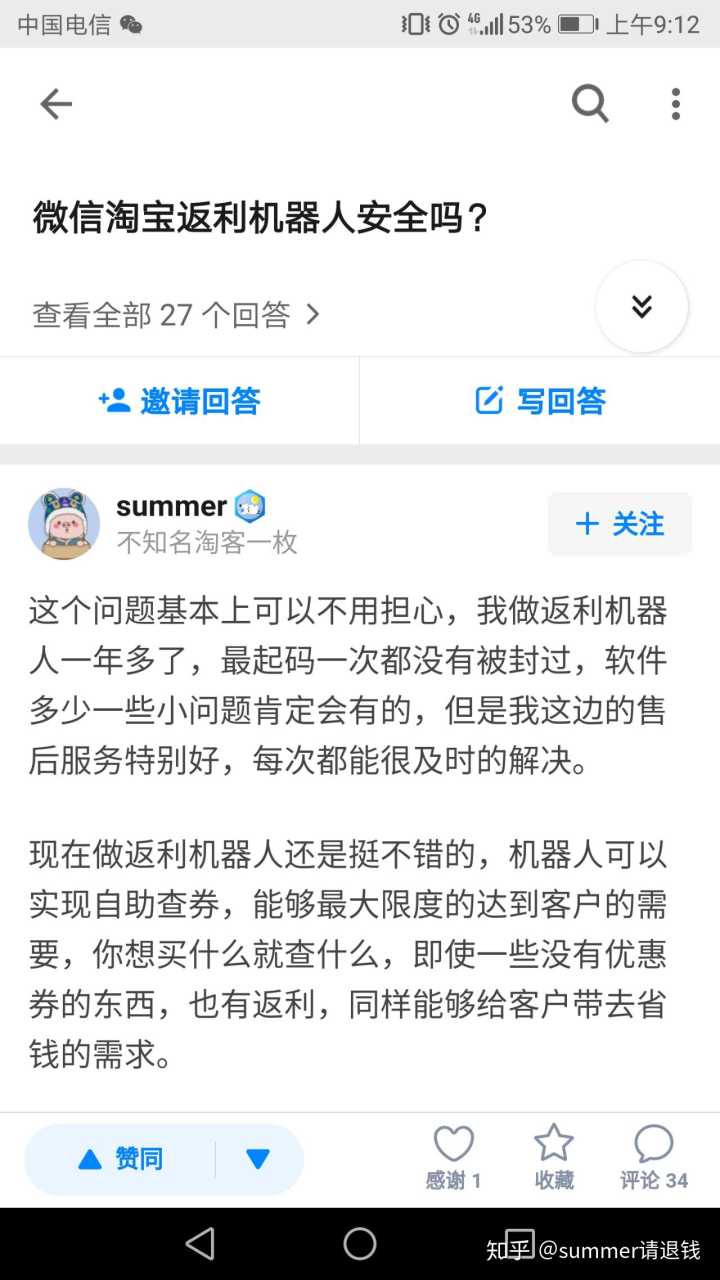The height and width of the screenshot is (1280, 720).
Task: View all 27 answers
Action: [x=176, y=315]
